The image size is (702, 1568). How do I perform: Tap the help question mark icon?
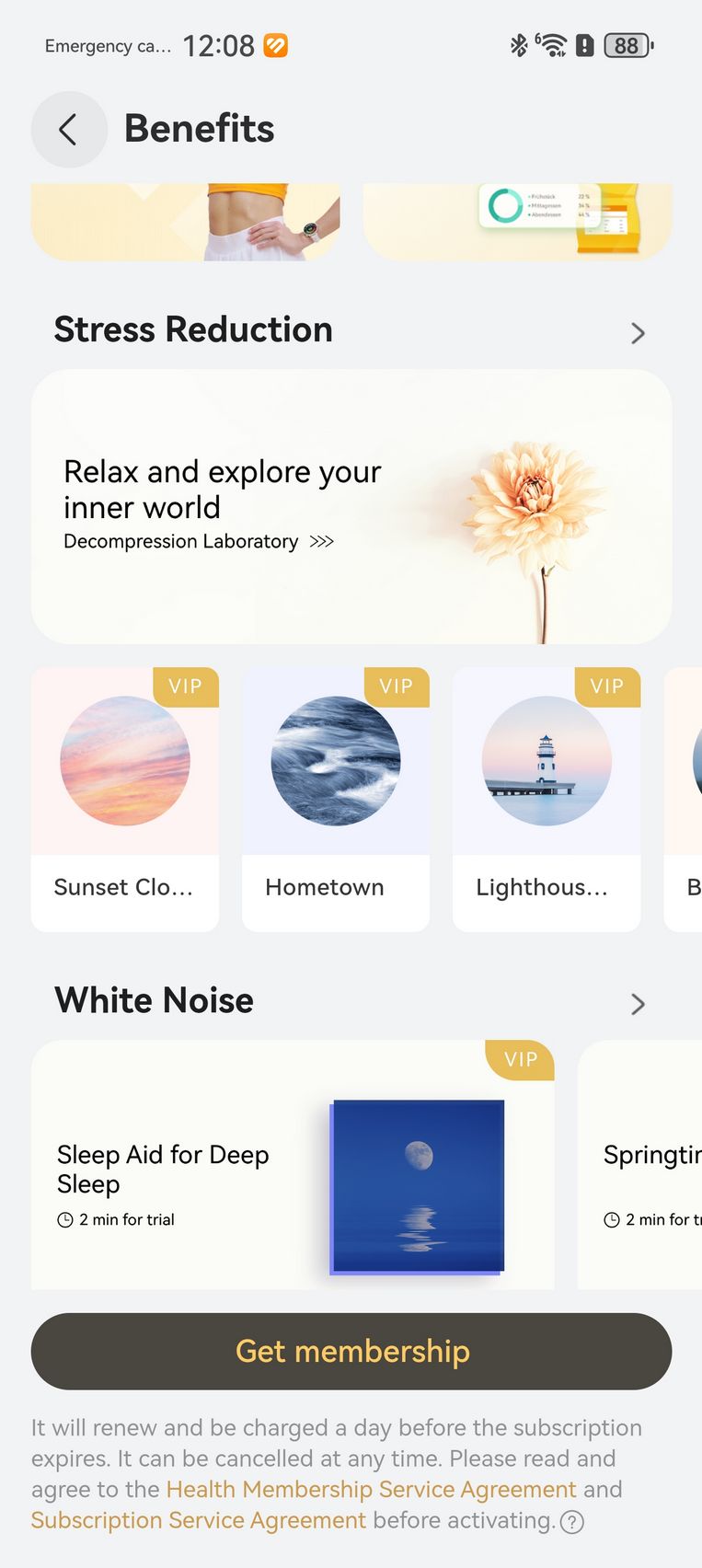pyautogui.click(x=572, y=1522)
